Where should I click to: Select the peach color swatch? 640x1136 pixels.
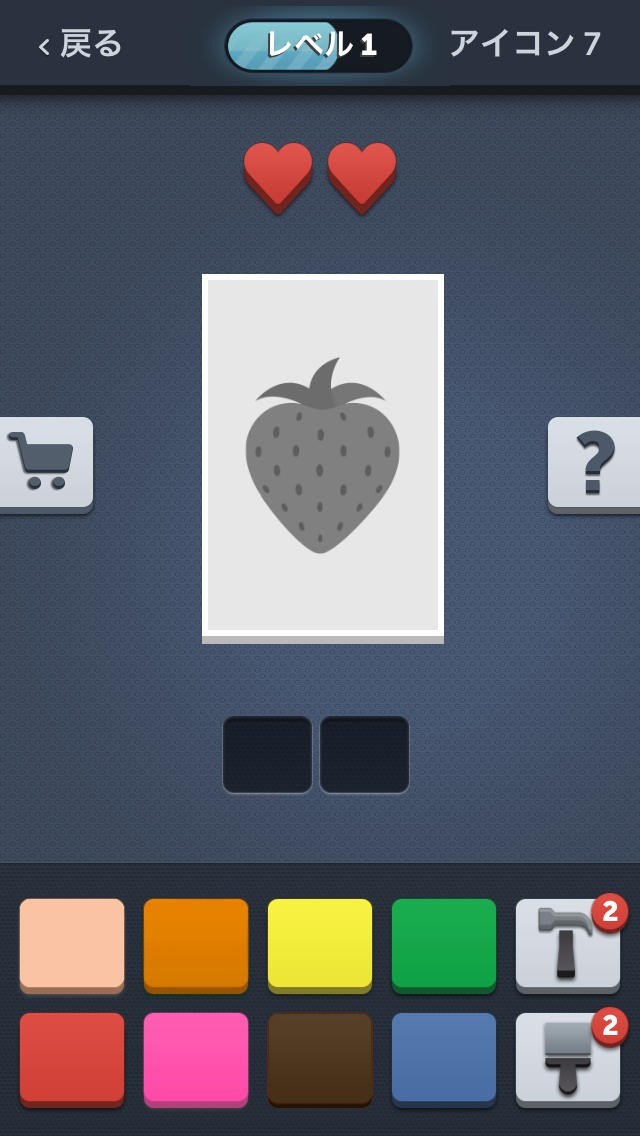(x=72, y=943)
